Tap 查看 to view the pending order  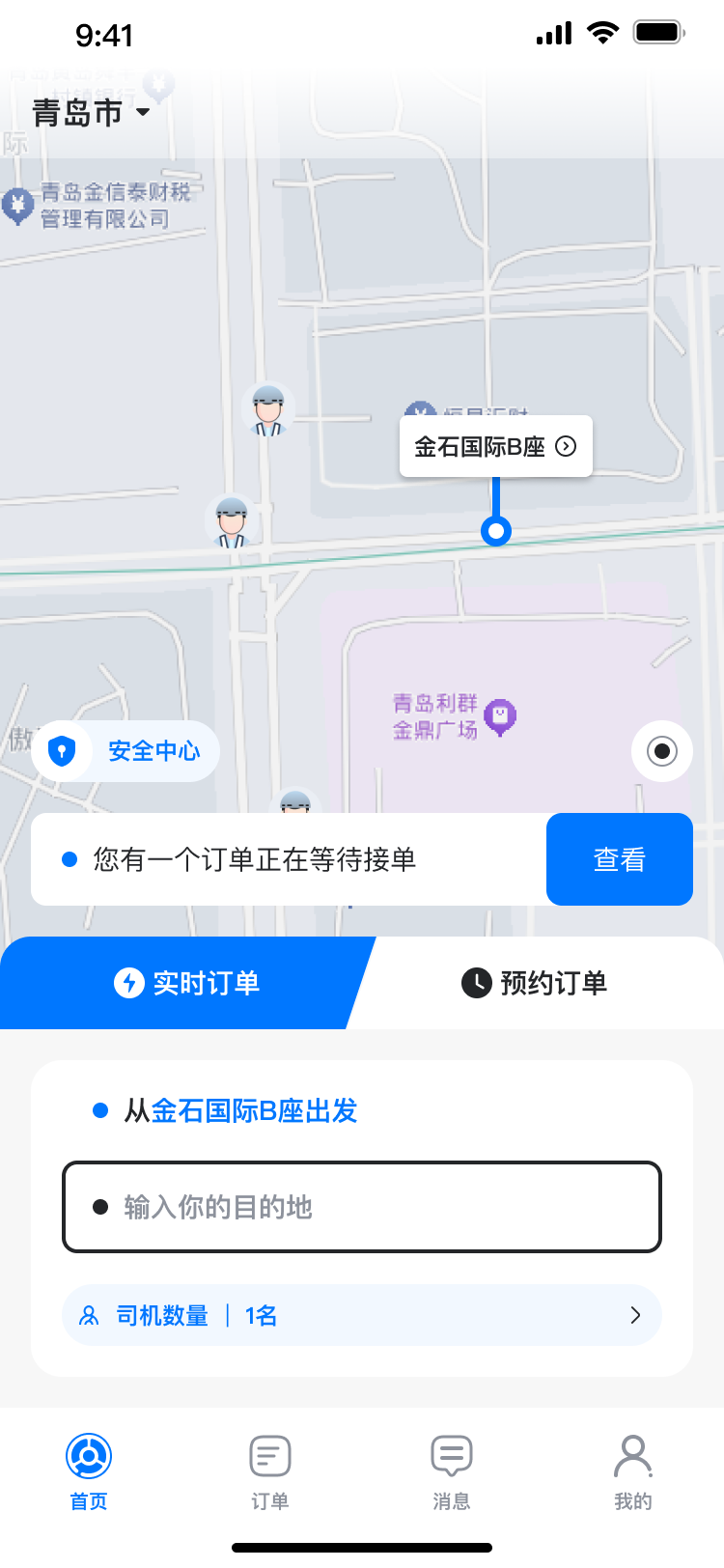click(620, 859)
